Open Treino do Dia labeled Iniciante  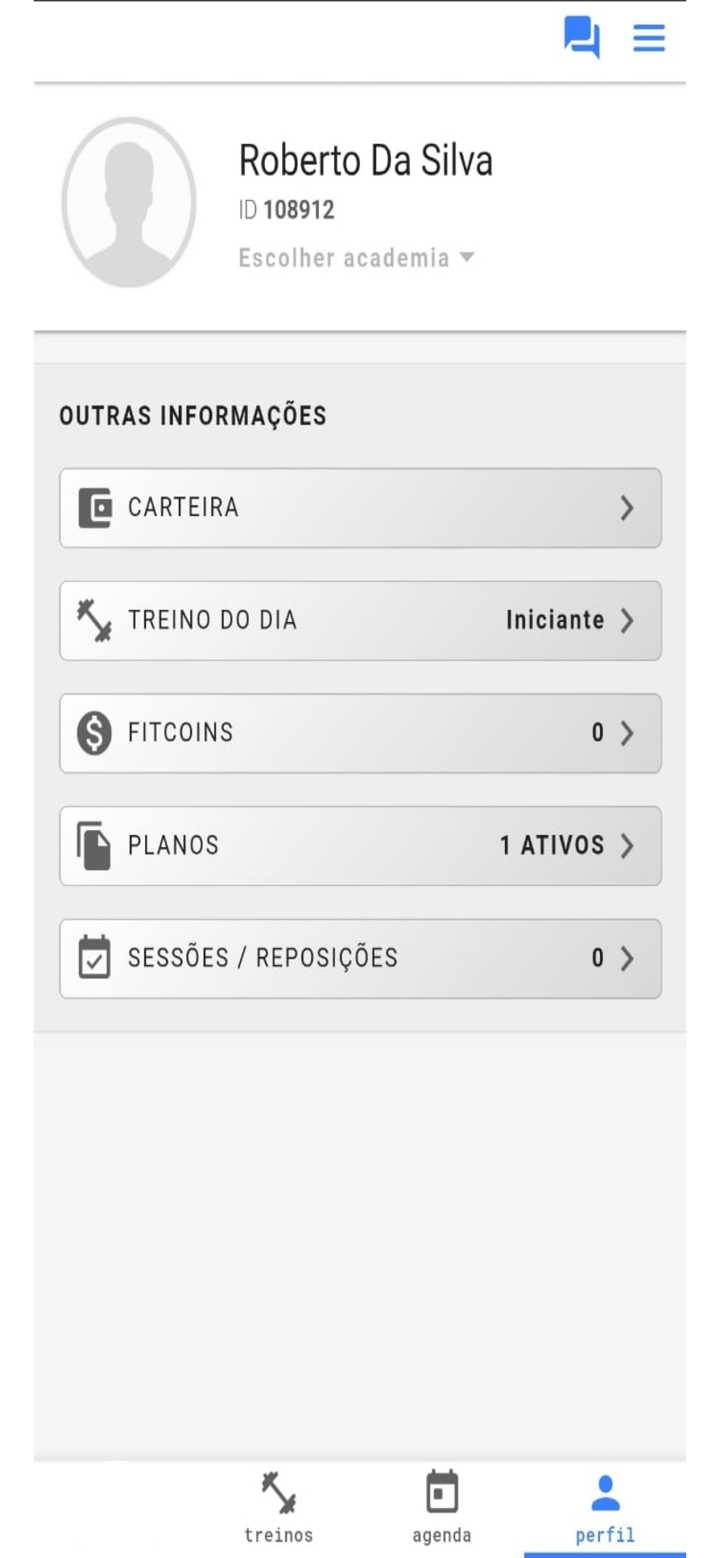point(360,620)
